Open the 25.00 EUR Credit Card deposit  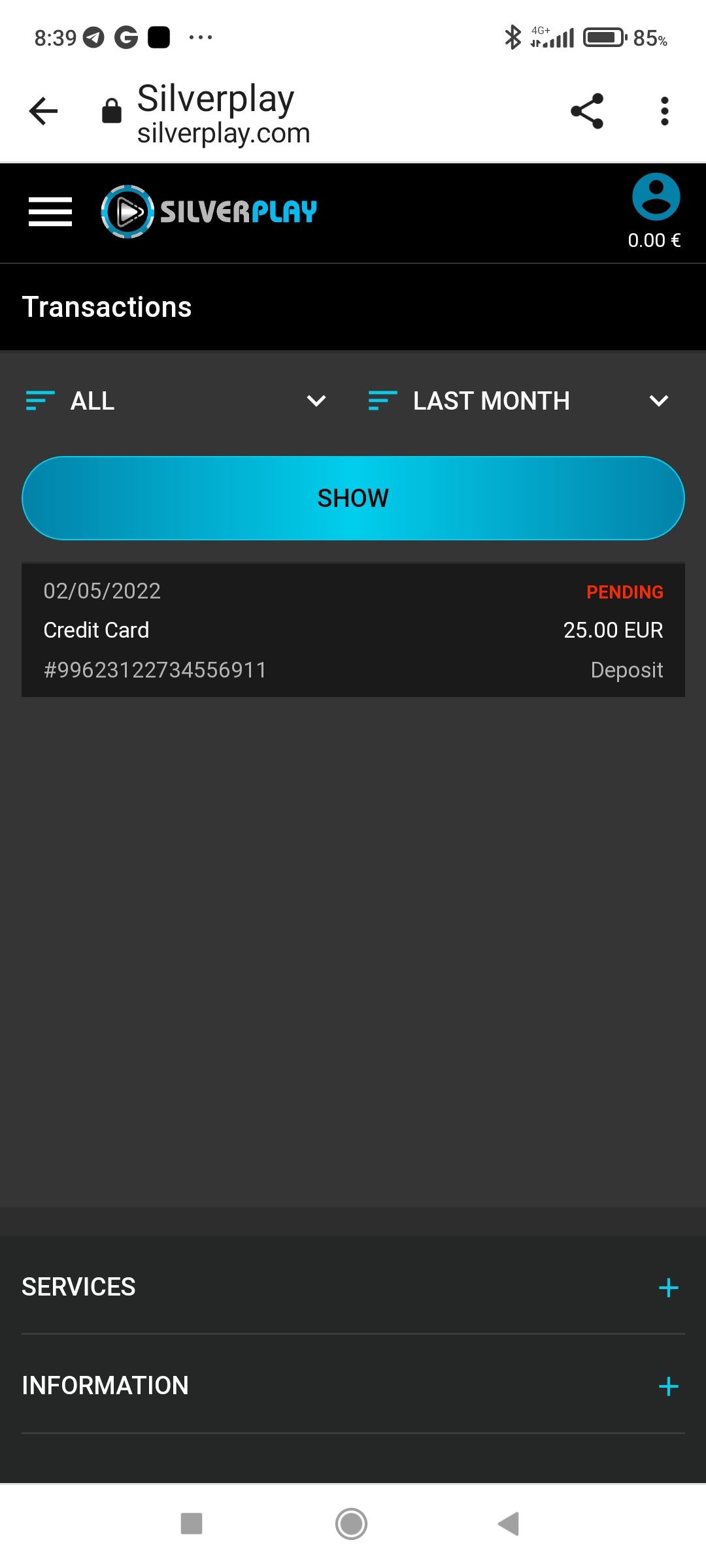353,630
